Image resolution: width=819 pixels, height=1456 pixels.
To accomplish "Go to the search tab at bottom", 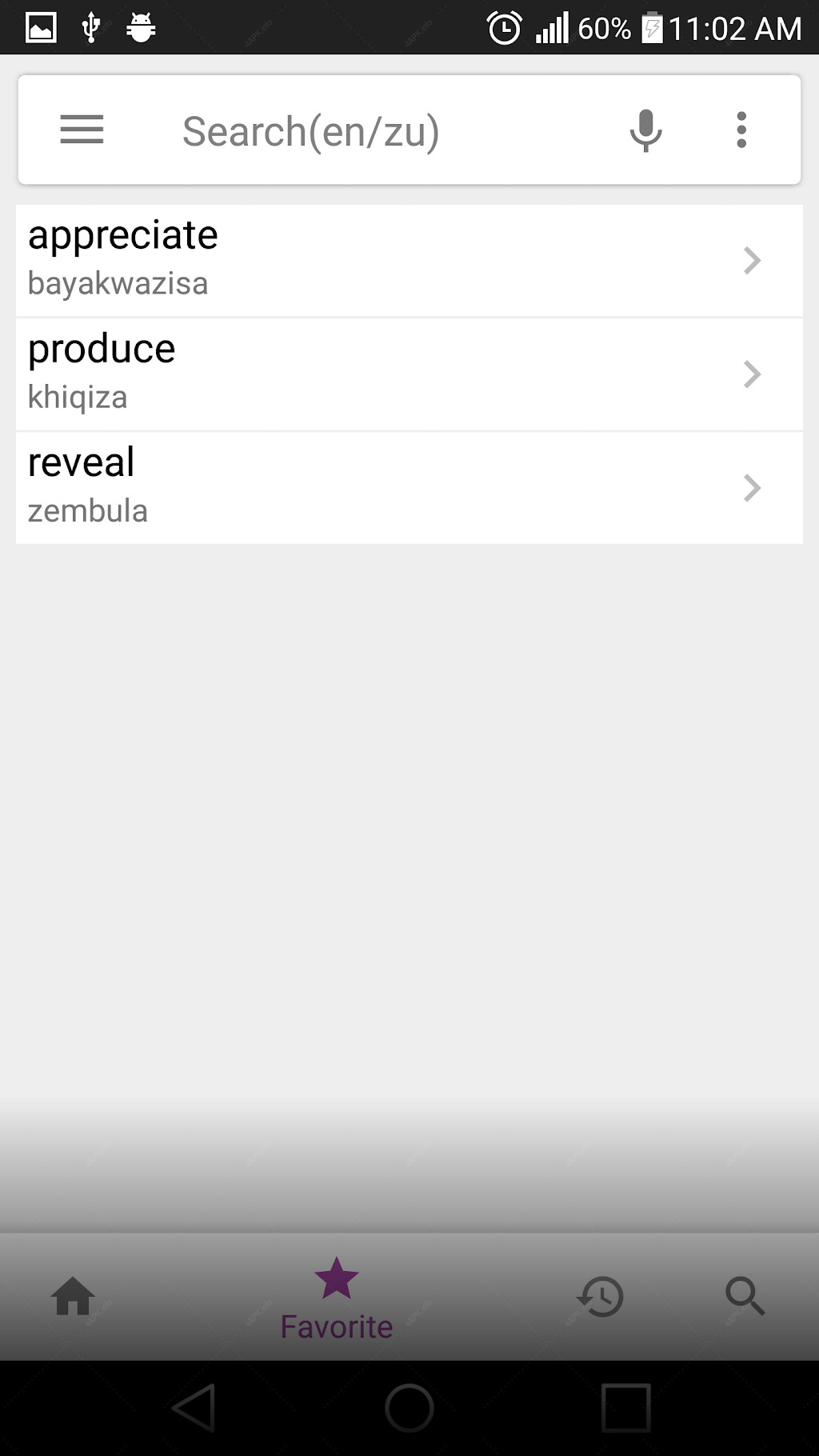I will [x=745, y=1296].
